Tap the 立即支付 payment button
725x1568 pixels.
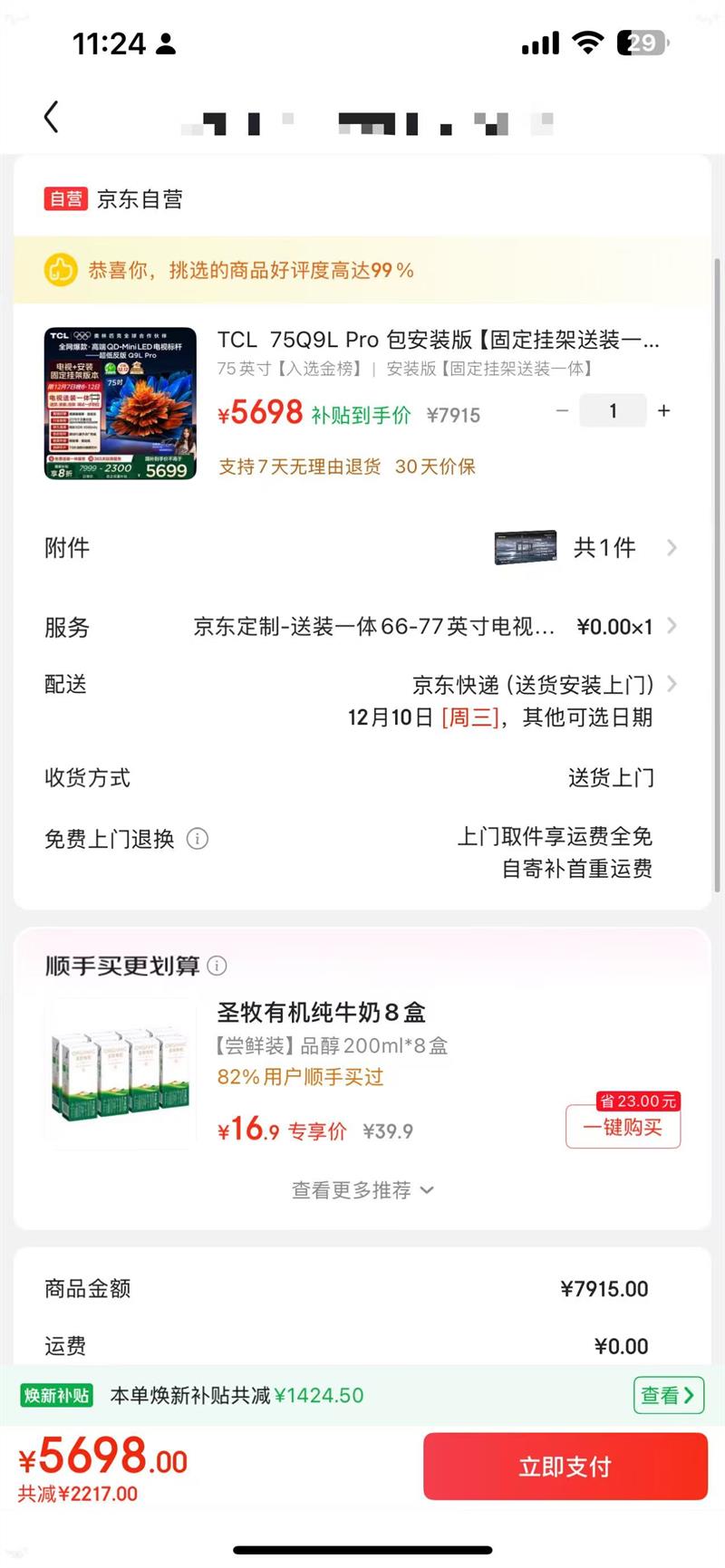pyautogui.click(x=565, y=1466)
